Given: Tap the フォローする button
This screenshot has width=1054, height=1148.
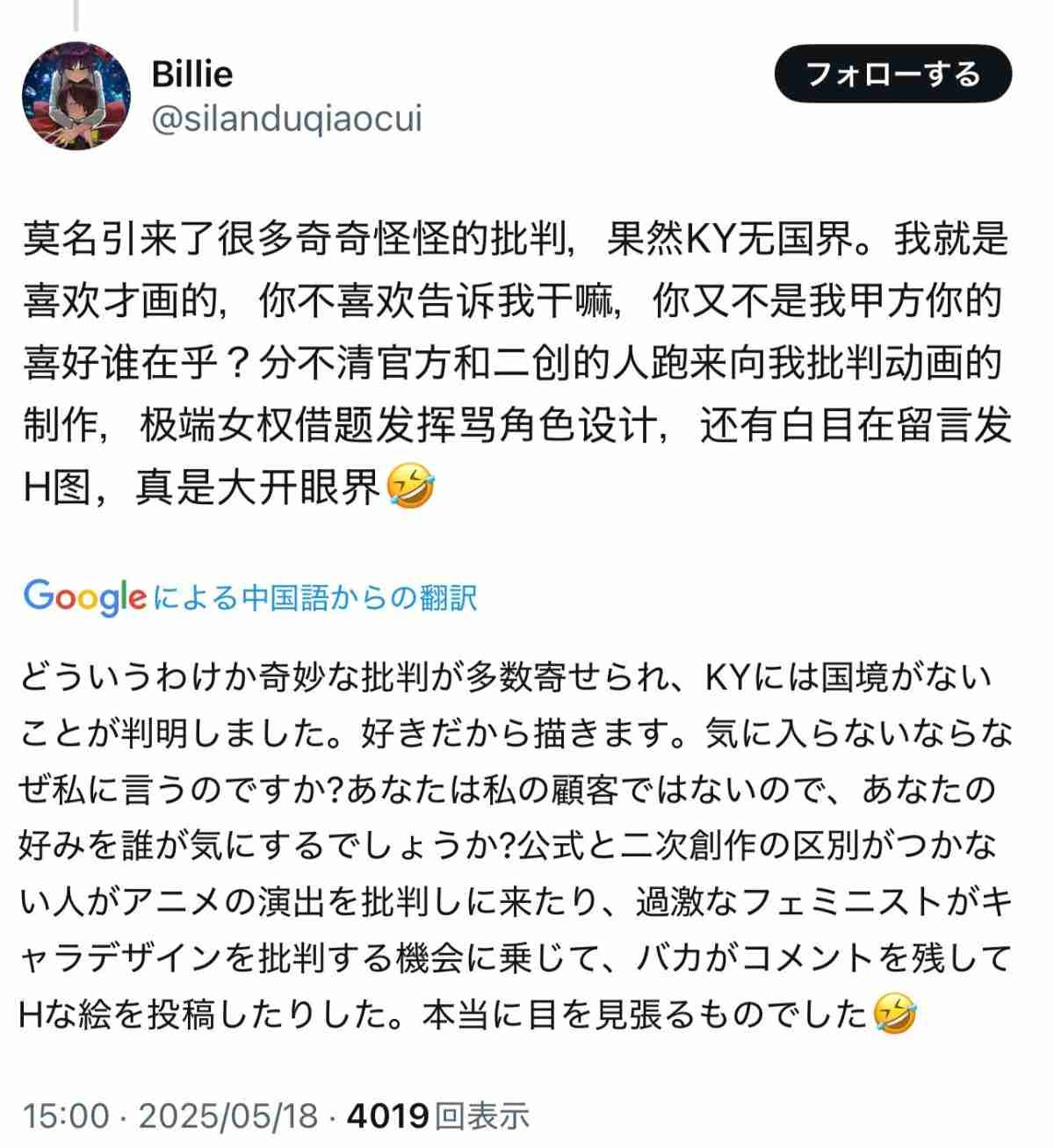Looking at the screenshot, I should point(892,75).
